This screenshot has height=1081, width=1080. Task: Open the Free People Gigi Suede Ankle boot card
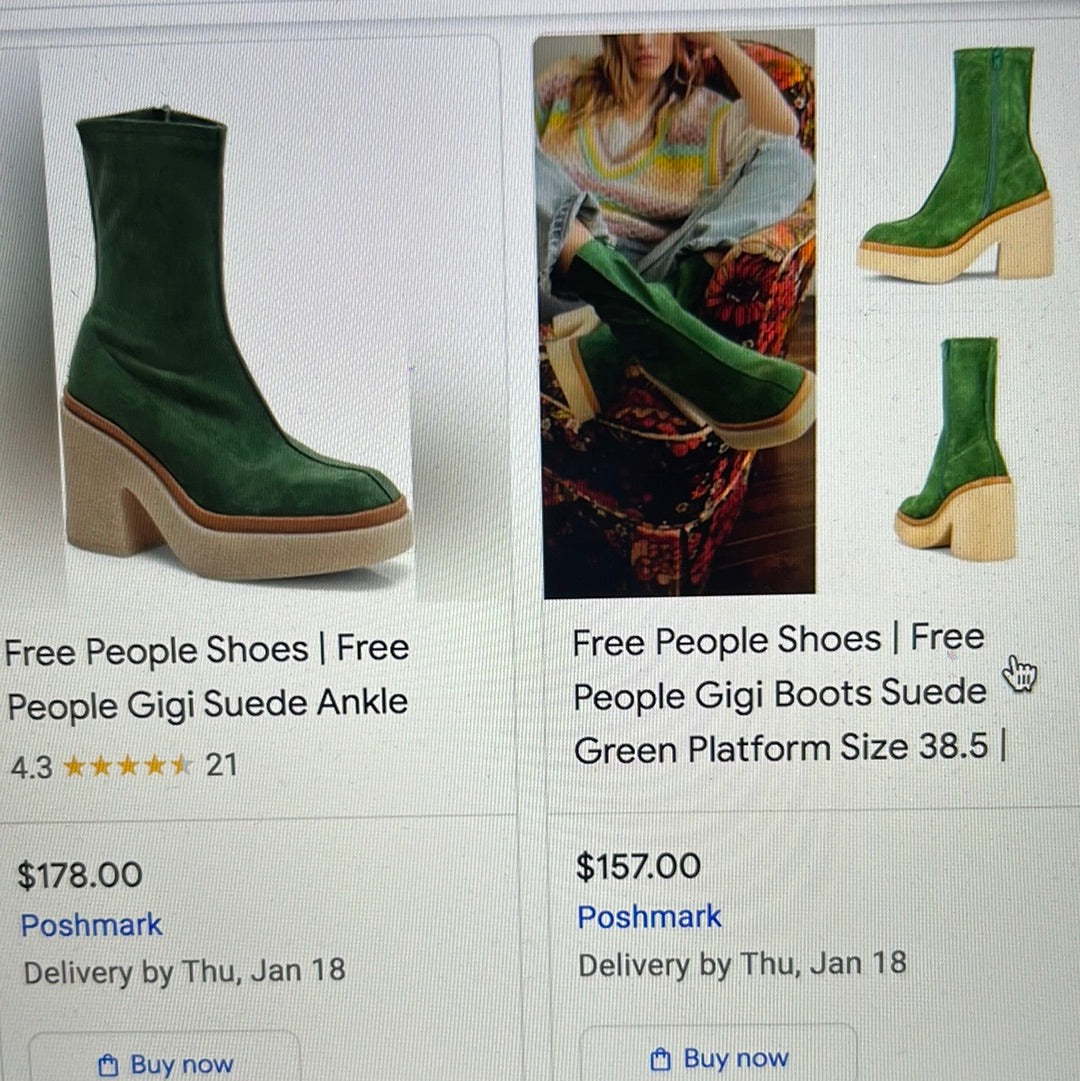pos(207,676)
